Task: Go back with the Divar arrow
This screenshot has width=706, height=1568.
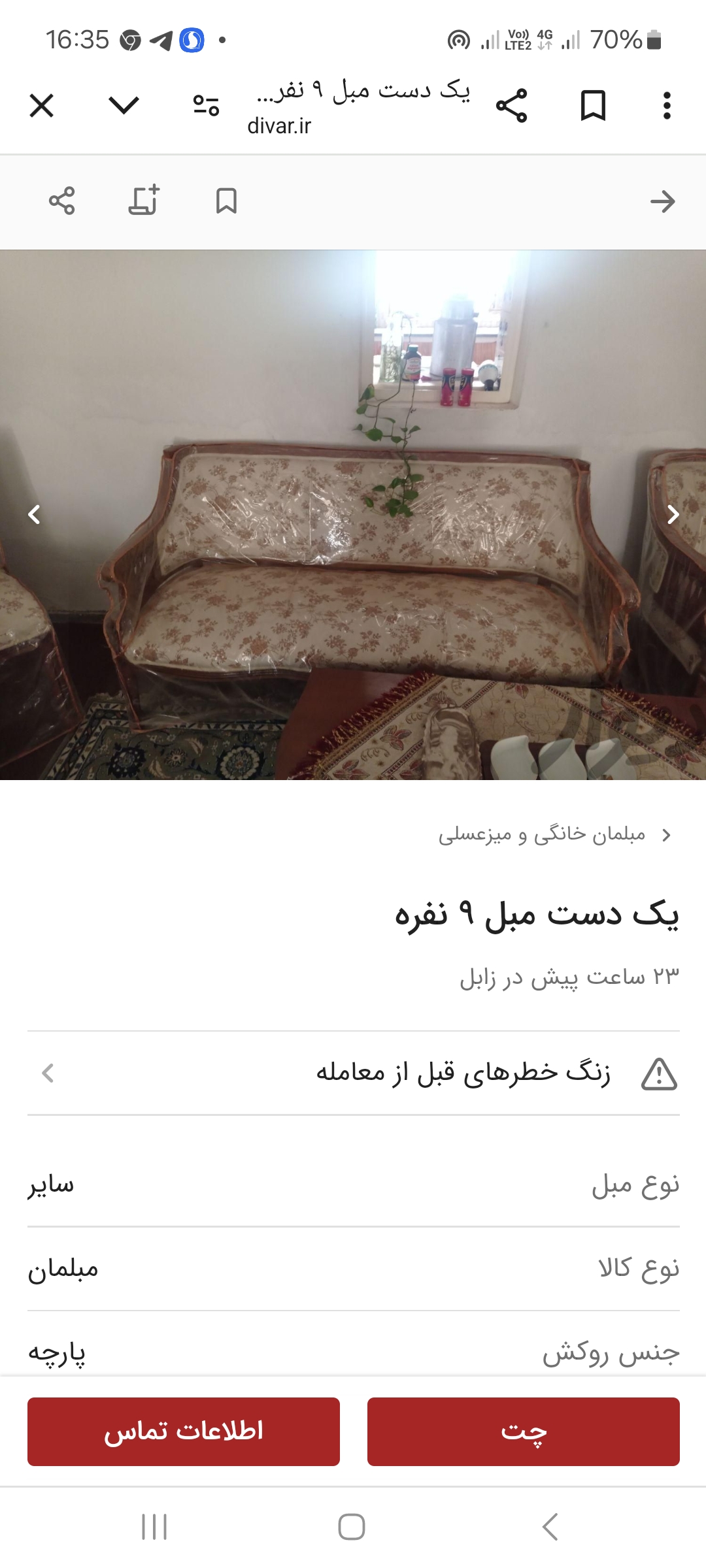Action: tap(662, 201)
